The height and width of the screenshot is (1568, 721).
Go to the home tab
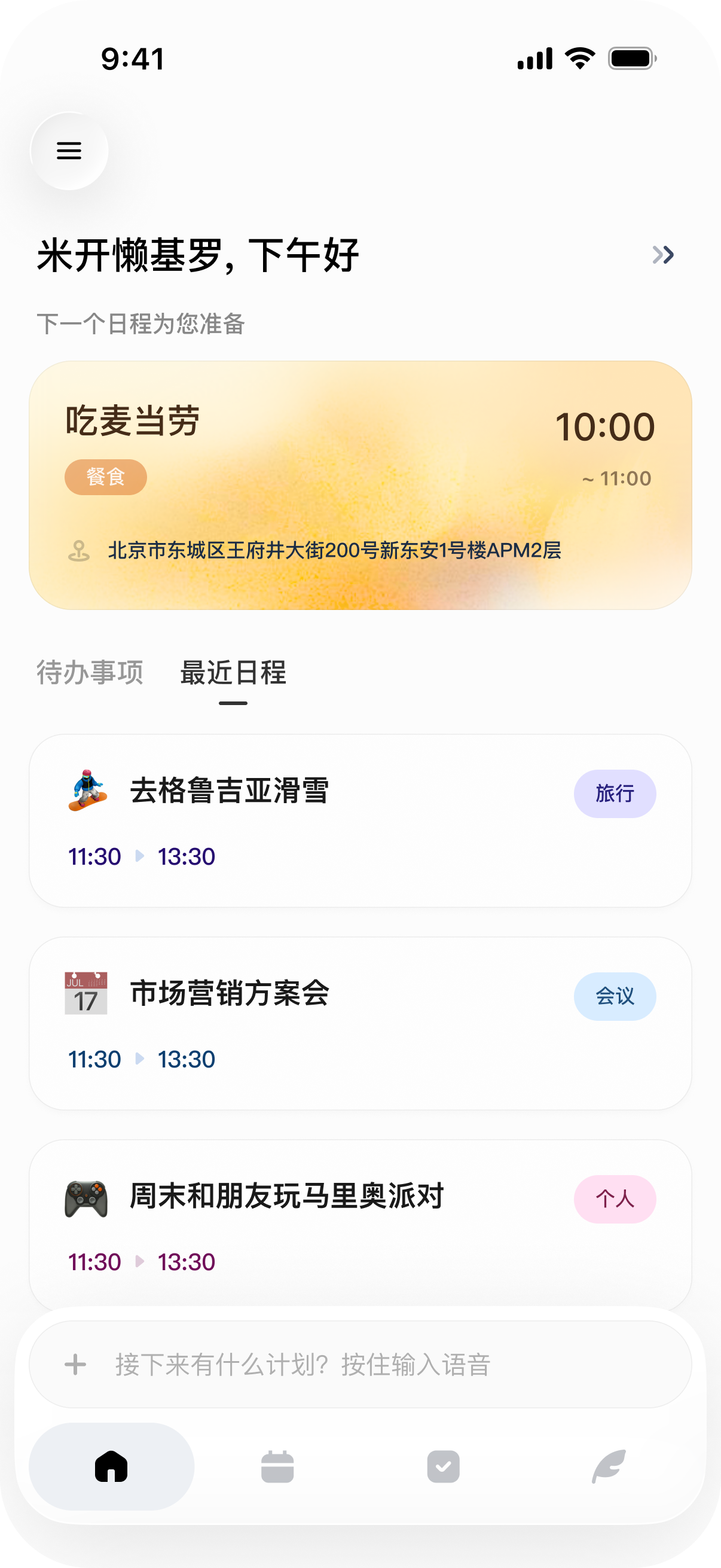click(x=111, y=1466)
